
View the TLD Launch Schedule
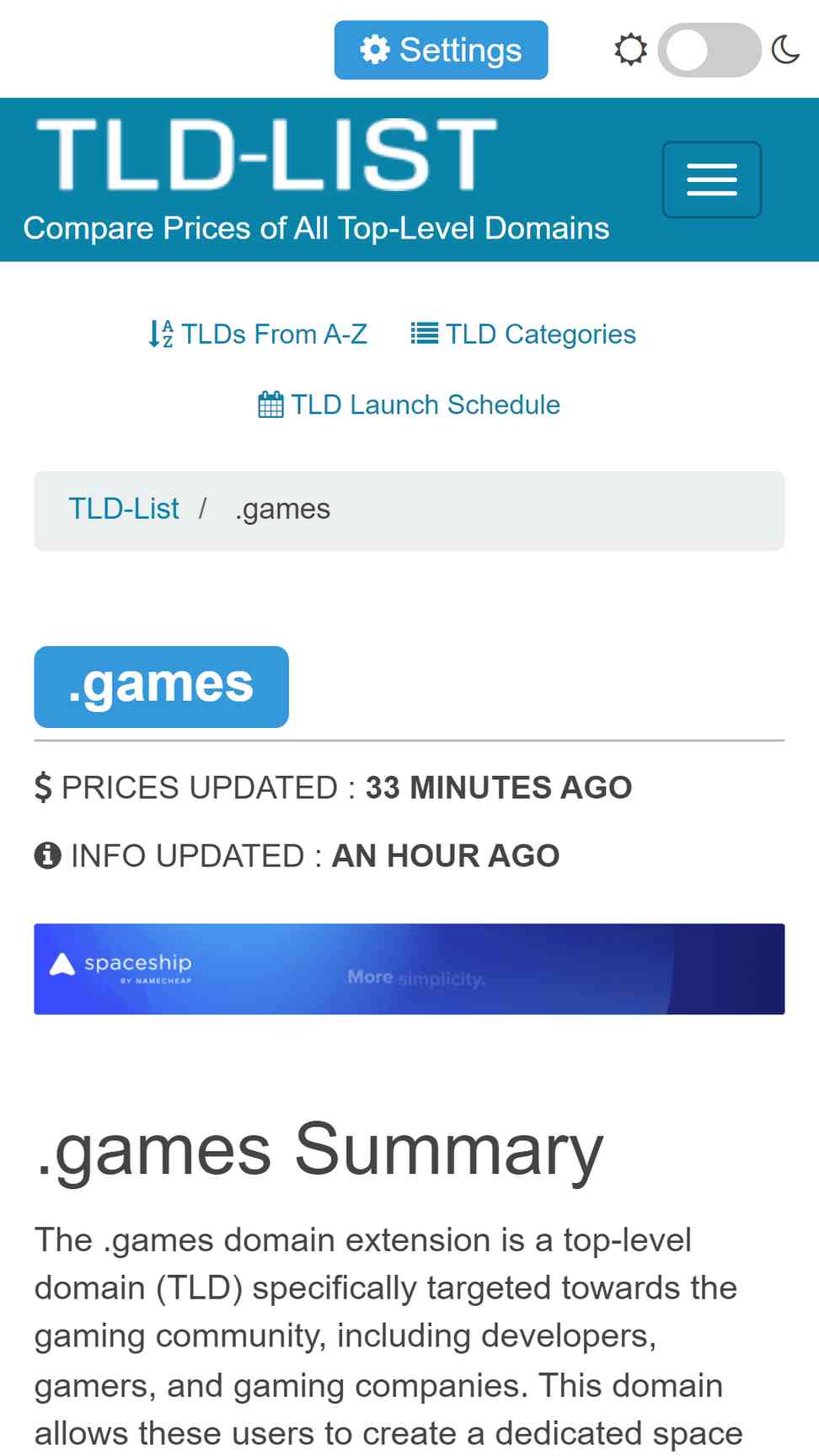409,404
